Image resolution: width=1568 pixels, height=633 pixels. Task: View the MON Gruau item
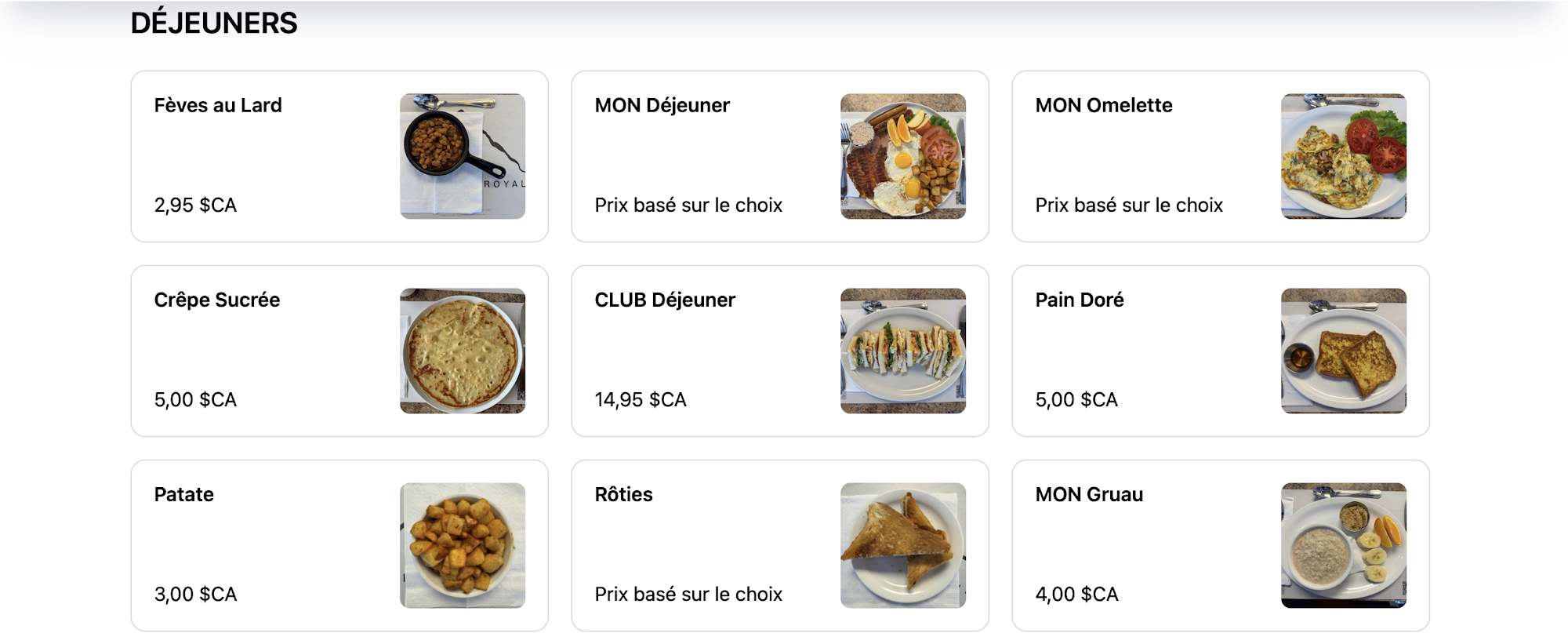[x=1220, y=545]
